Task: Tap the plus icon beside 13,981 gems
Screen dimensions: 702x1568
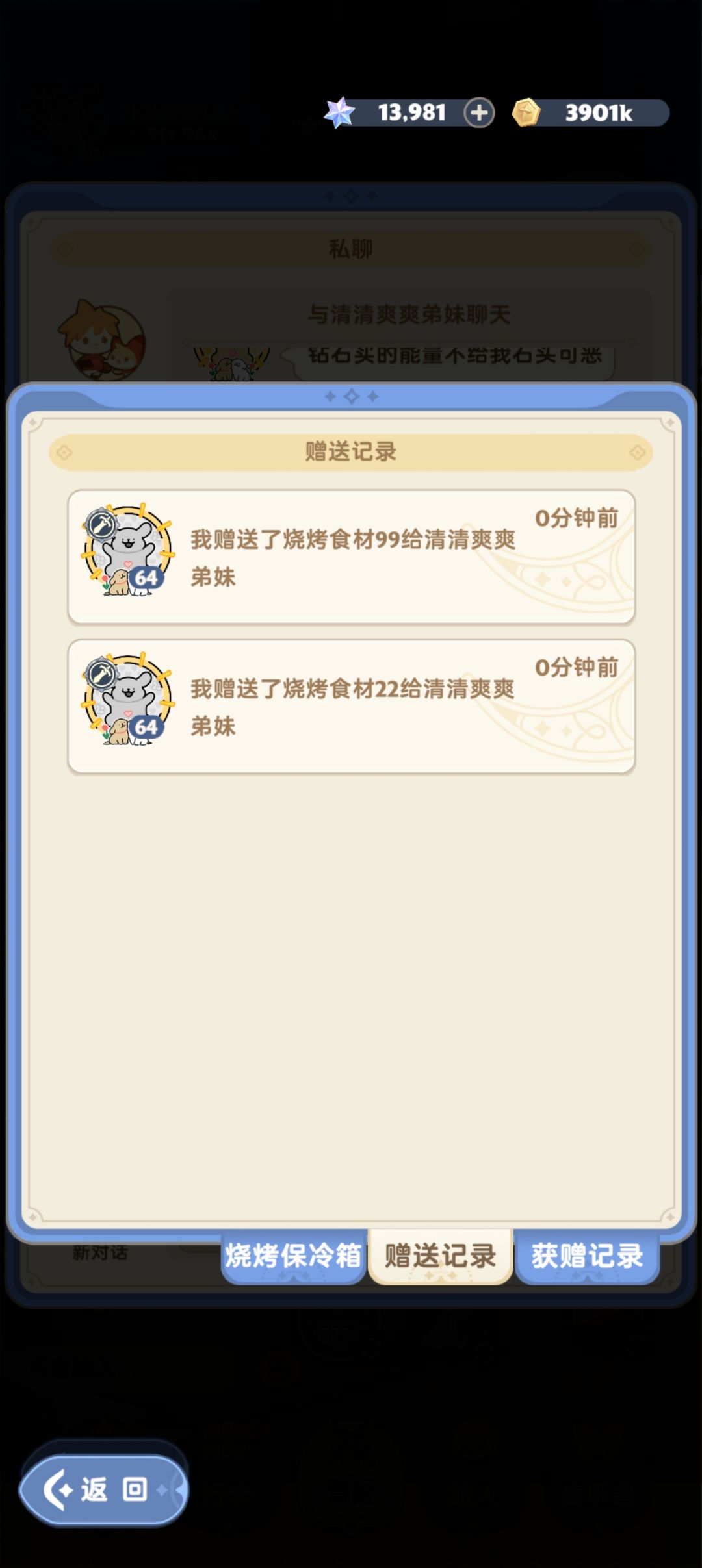Action: [x=479, y=113]
